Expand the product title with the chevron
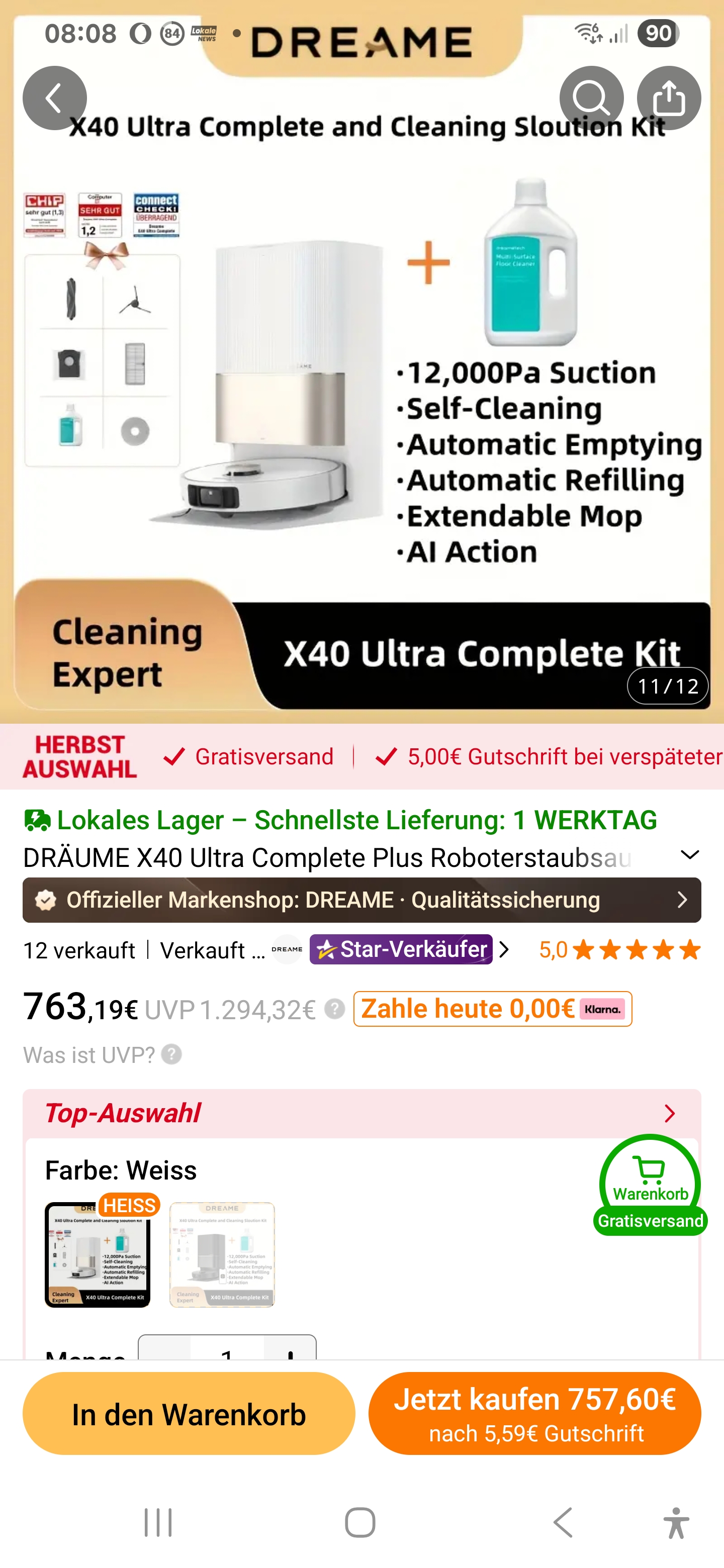 pos(689,854)
